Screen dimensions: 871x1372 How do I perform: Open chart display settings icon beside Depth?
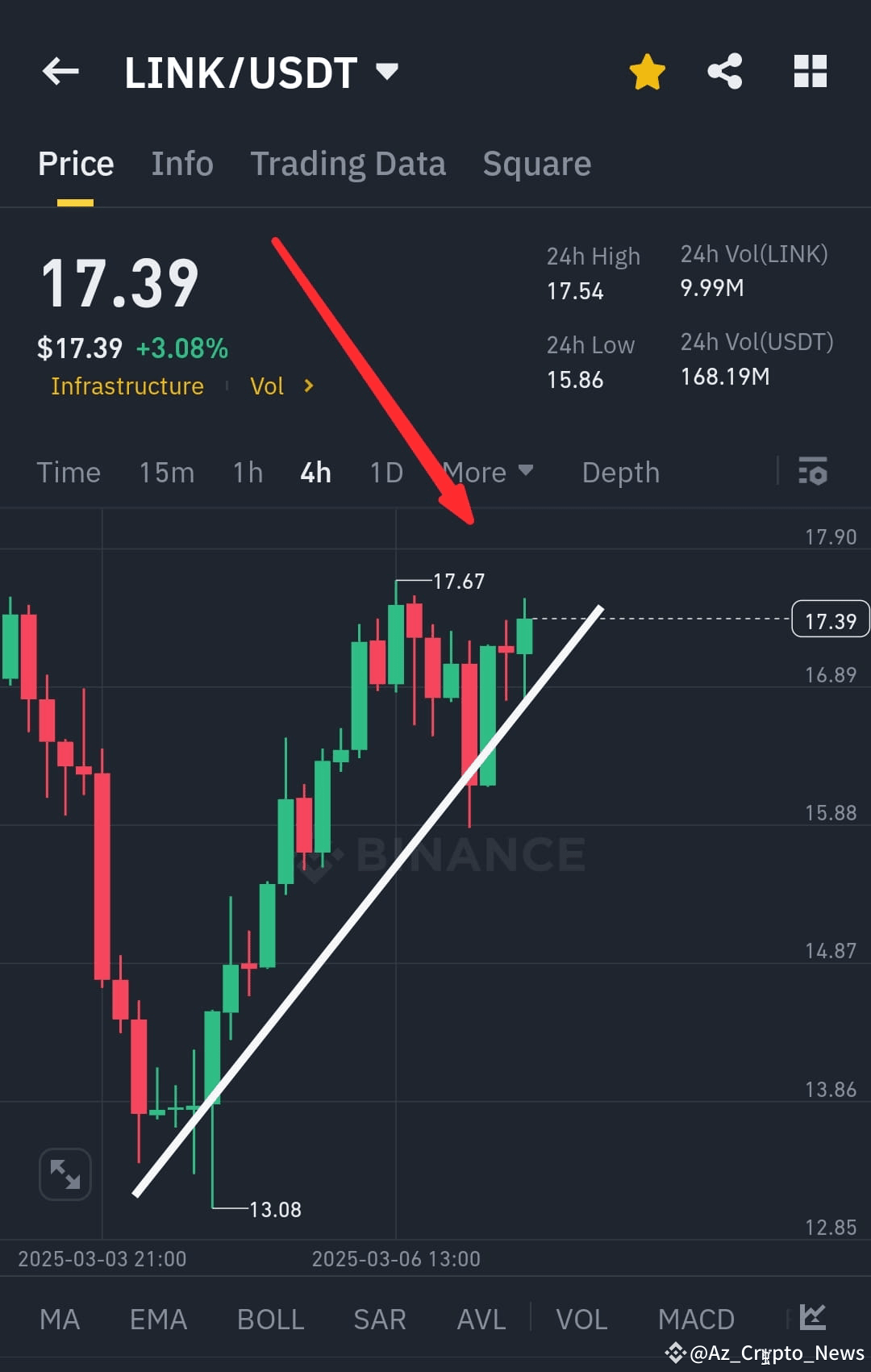click(813, 472)
